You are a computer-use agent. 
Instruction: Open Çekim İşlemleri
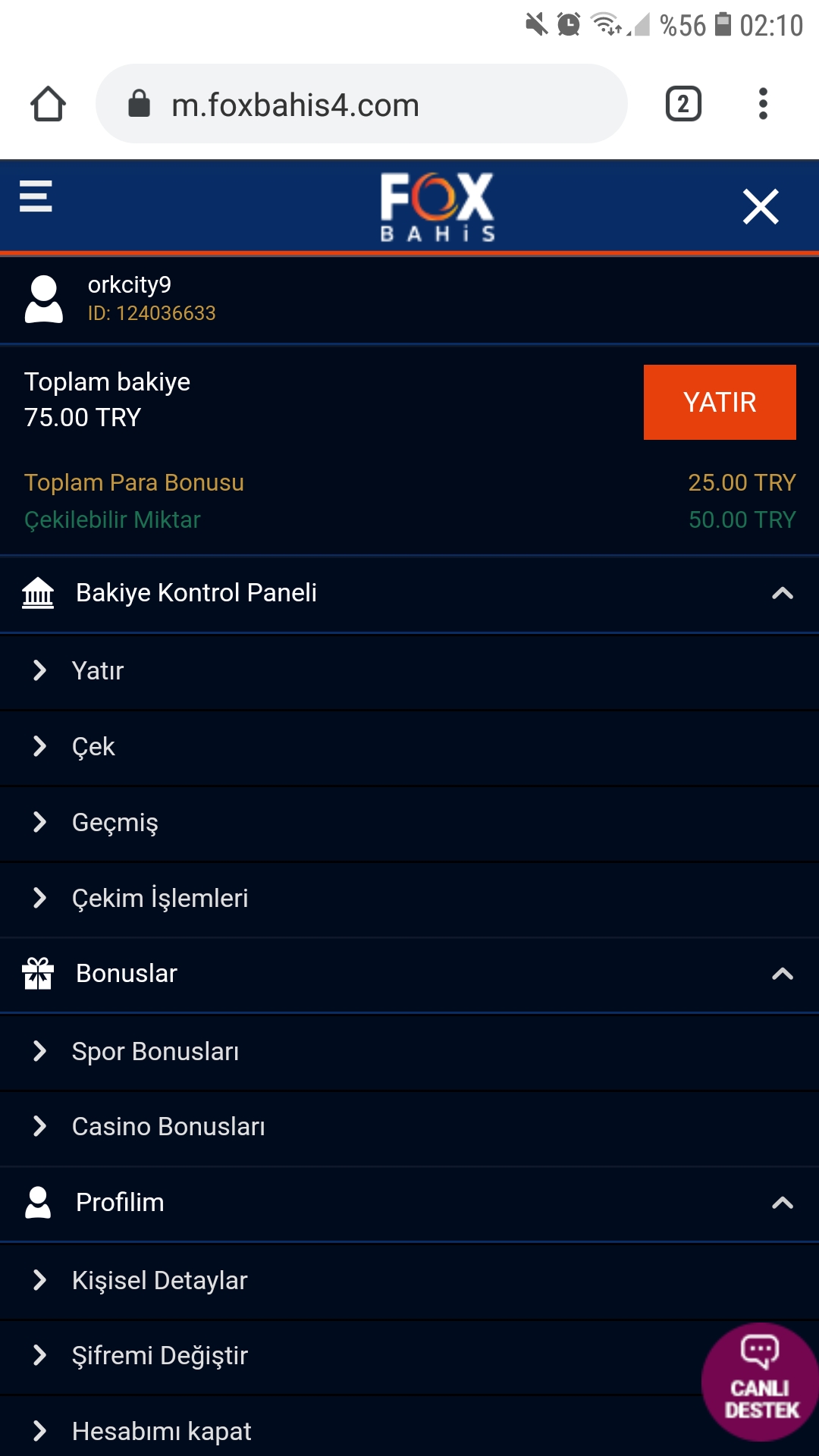[x=409, y=899]
